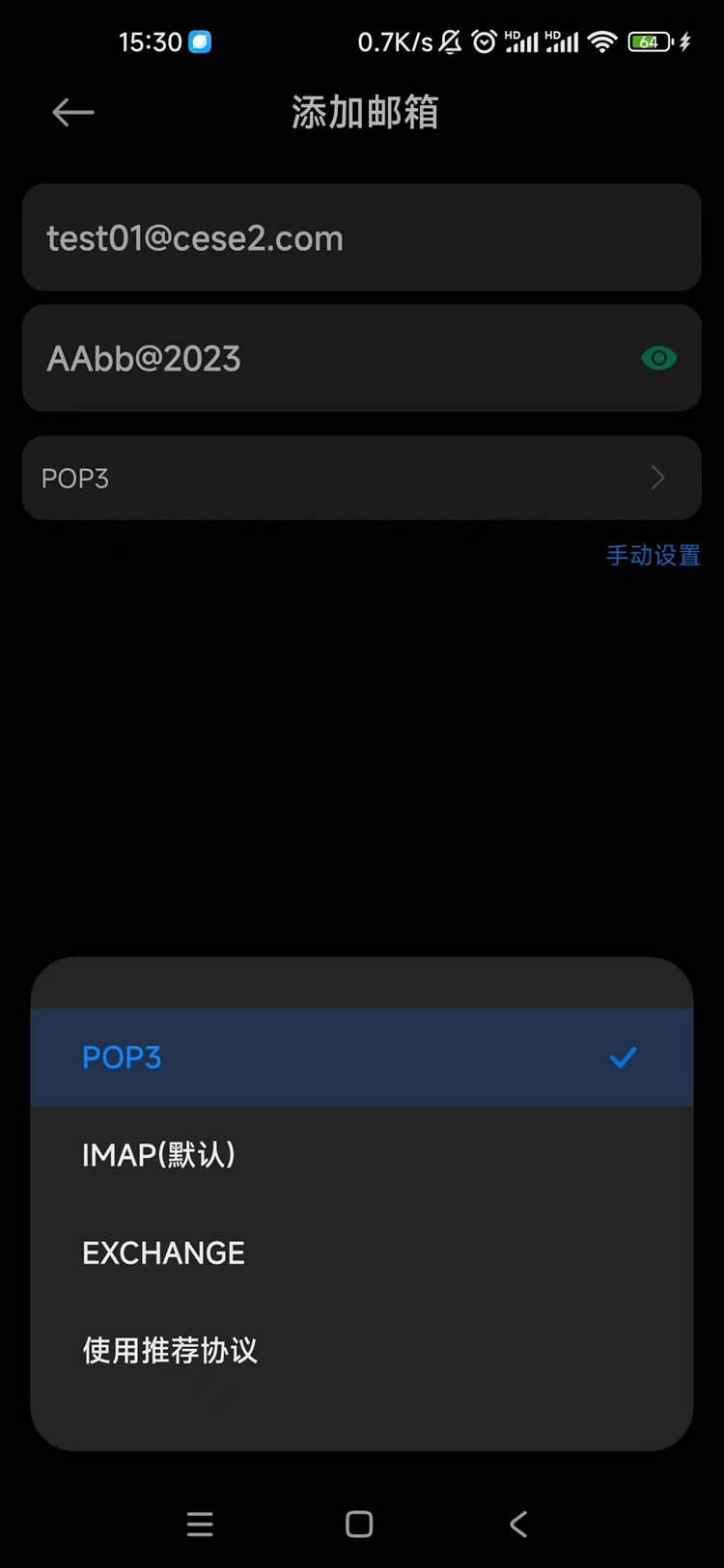
Task: Choose IMAP(默认) as the protocol
Action: (x=361, y=1155)
